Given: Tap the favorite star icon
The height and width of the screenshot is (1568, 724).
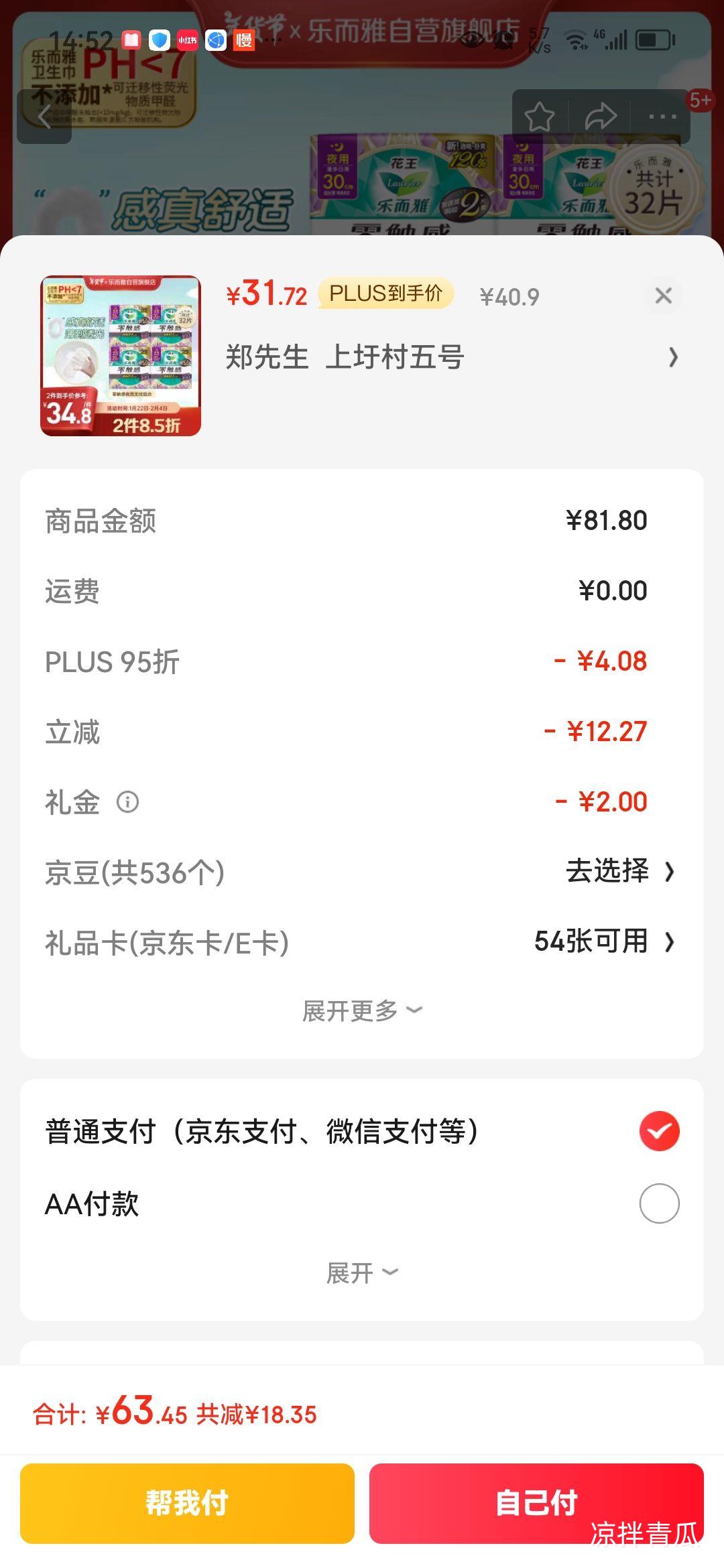Looking at the screenshot, I should [x=538, y=115].
